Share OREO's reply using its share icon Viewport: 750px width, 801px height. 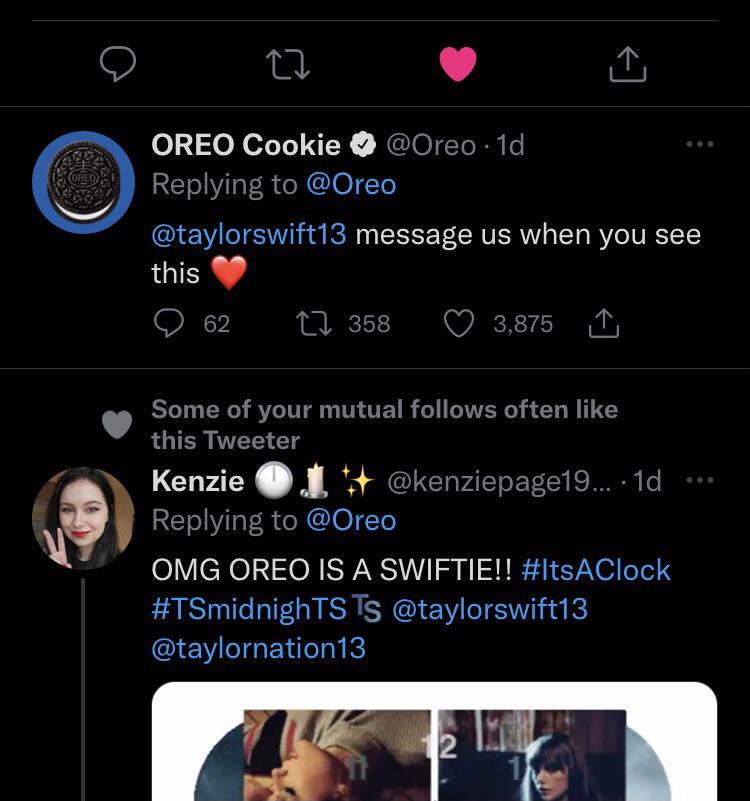coord(604,323)
